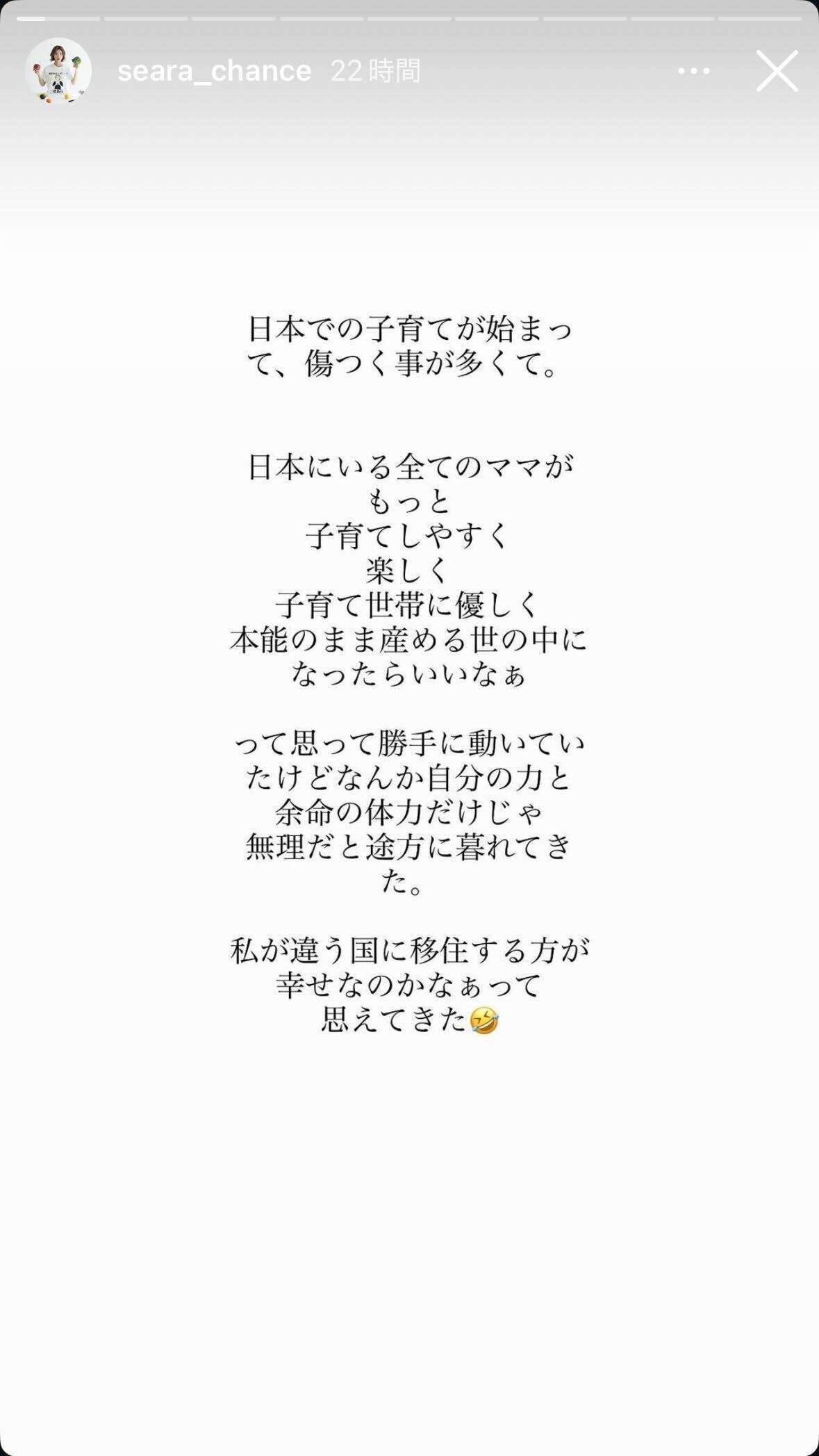Open the three-dot story options menu

[x=693, y=71]
